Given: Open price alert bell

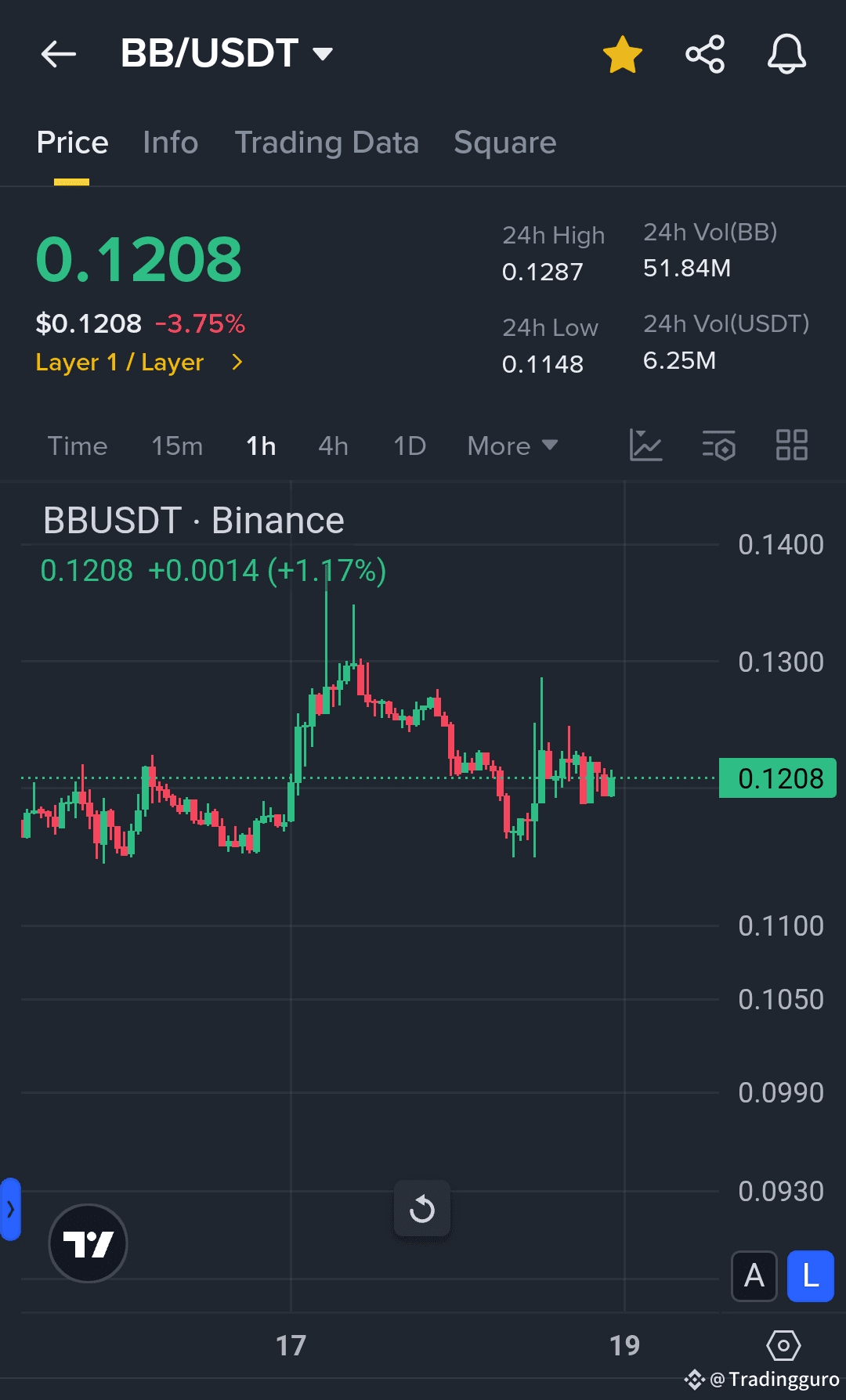Looking at the screenshot, I should (x=786, y=55).
